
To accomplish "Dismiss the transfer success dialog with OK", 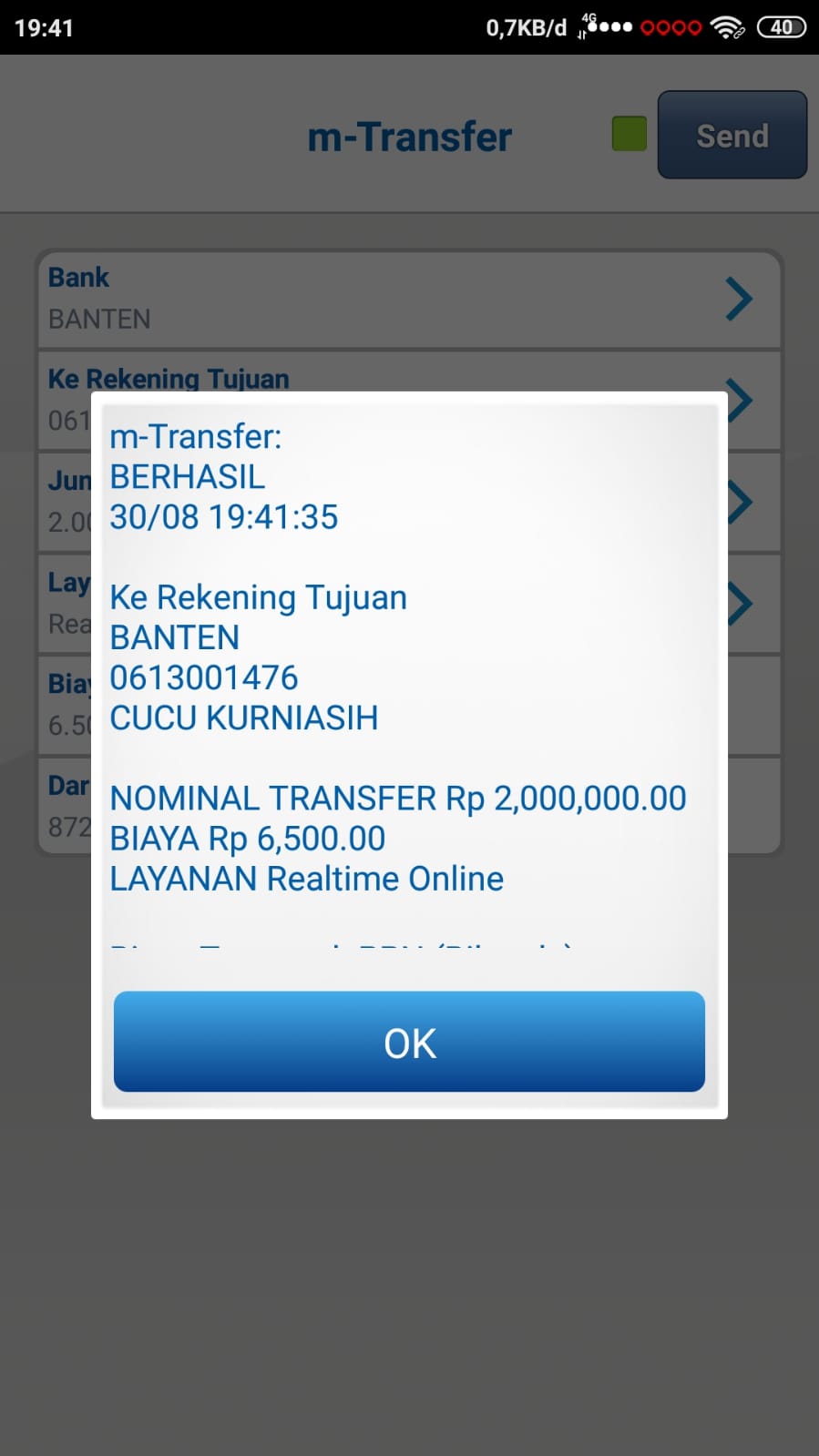I will [409, 1042].
